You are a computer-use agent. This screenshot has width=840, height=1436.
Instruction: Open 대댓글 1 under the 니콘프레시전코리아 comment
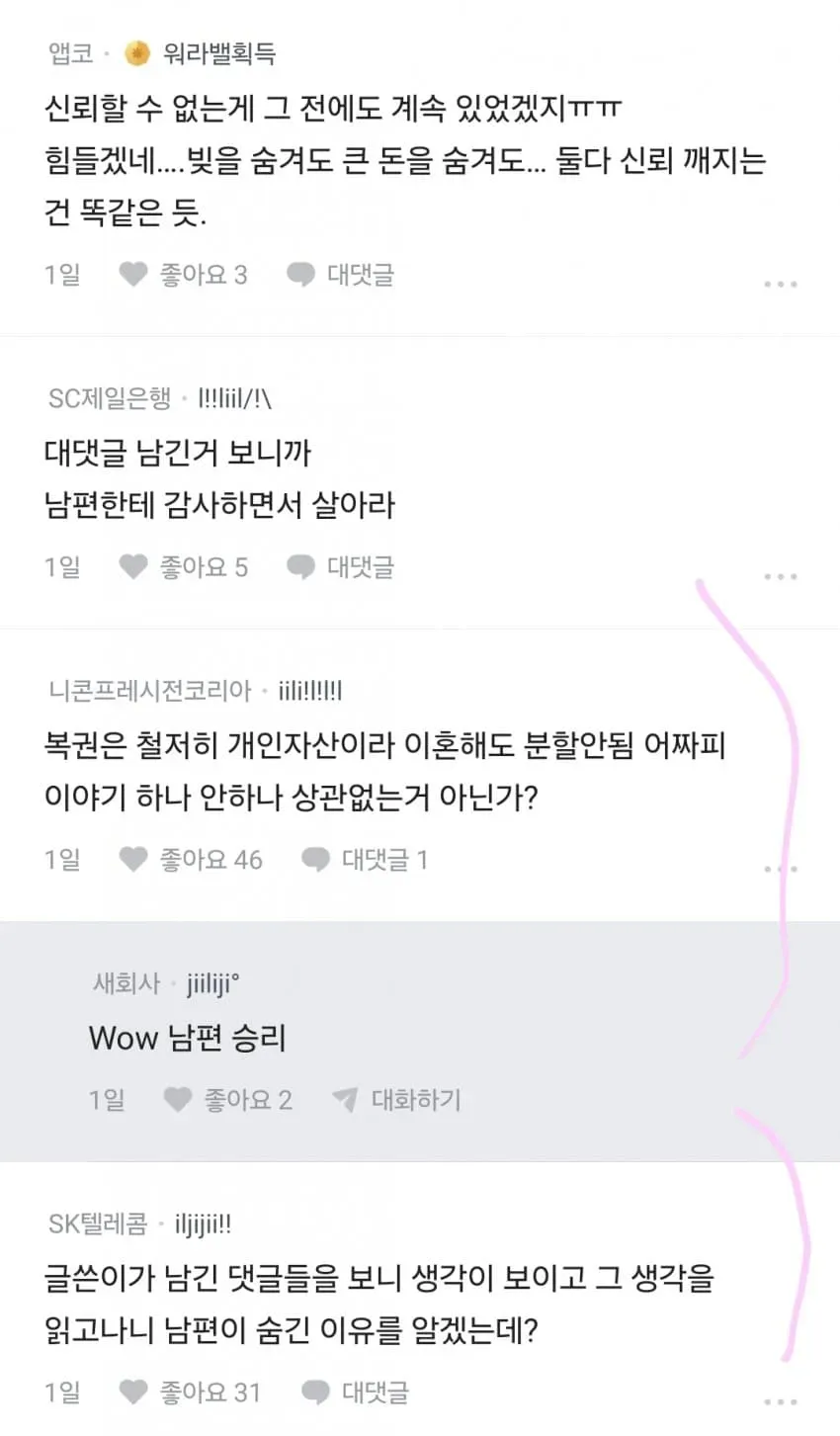[365, 859]
